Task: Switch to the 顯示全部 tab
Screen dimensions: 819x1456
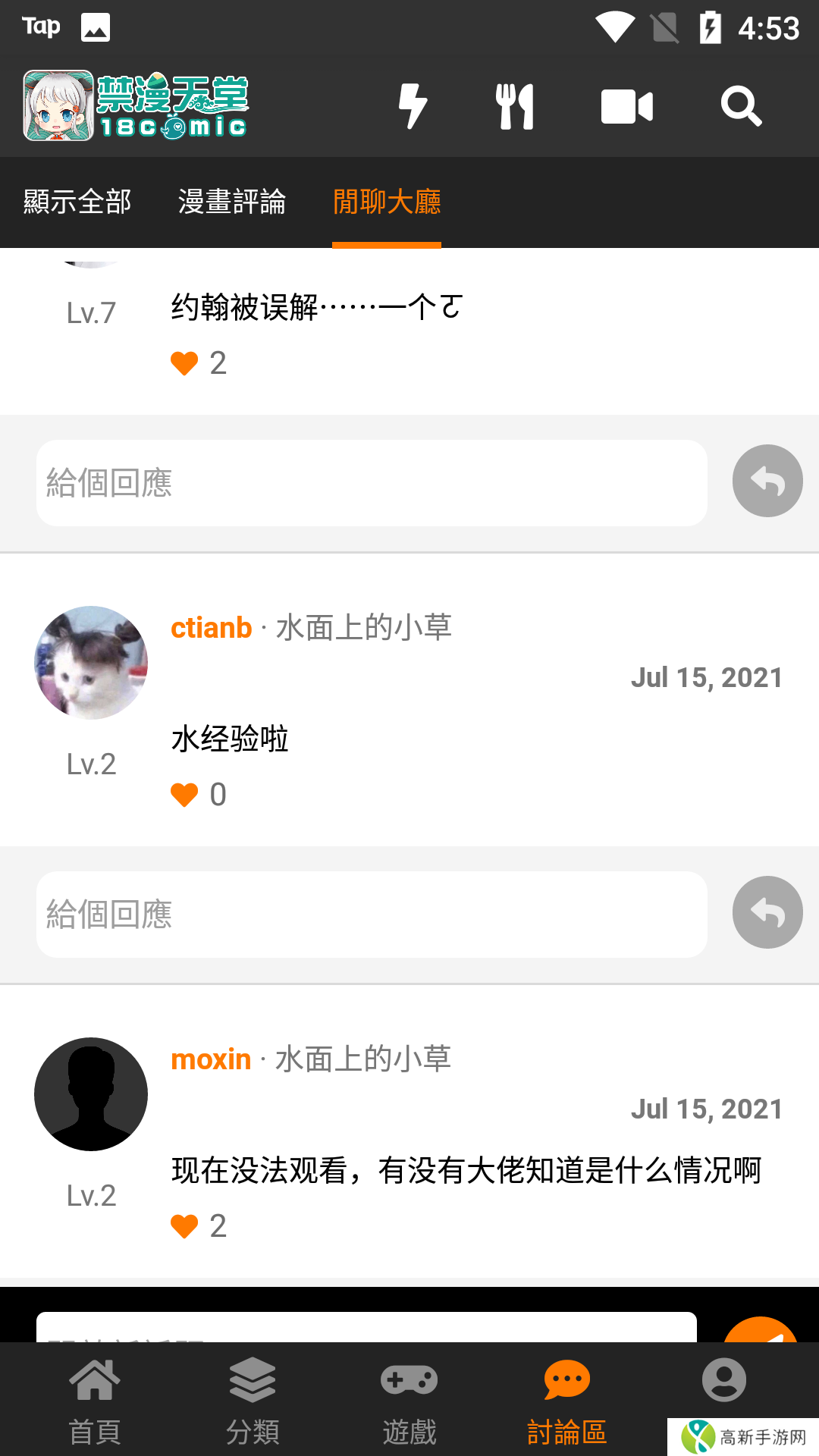Action: (77, 202)
